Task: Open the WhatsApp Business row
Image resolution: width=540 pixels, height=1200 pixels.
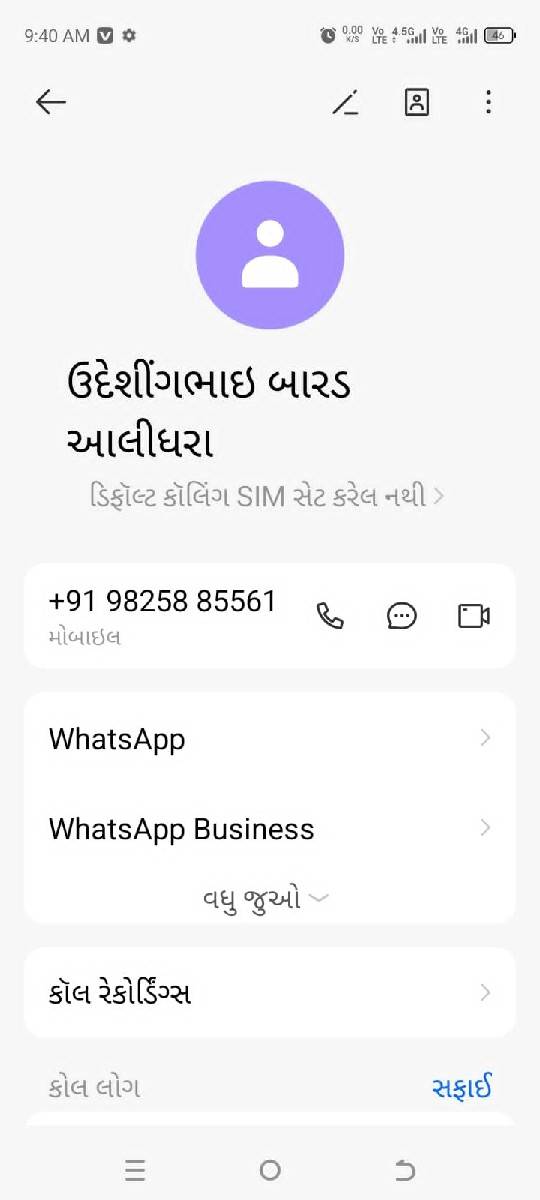Action: [270, 829]
